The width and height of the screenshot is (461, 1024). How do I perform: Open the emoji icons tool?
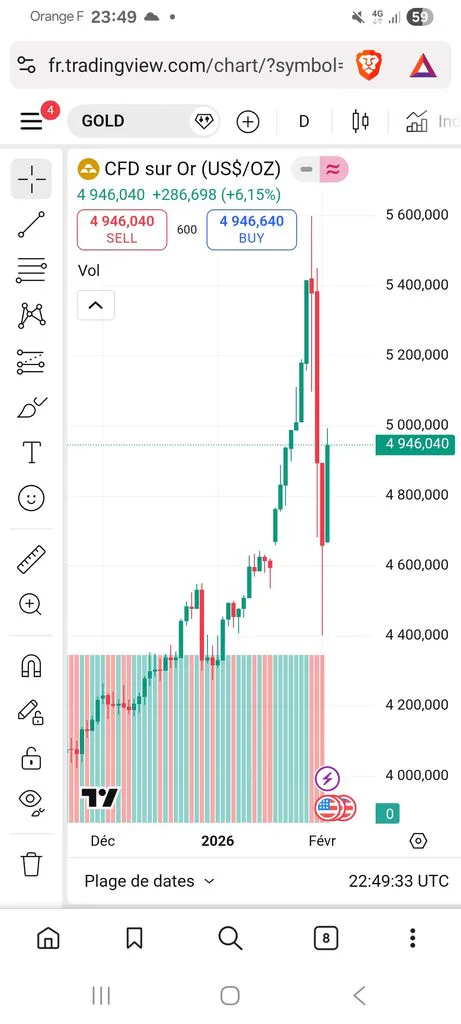[x=31, y=498]
